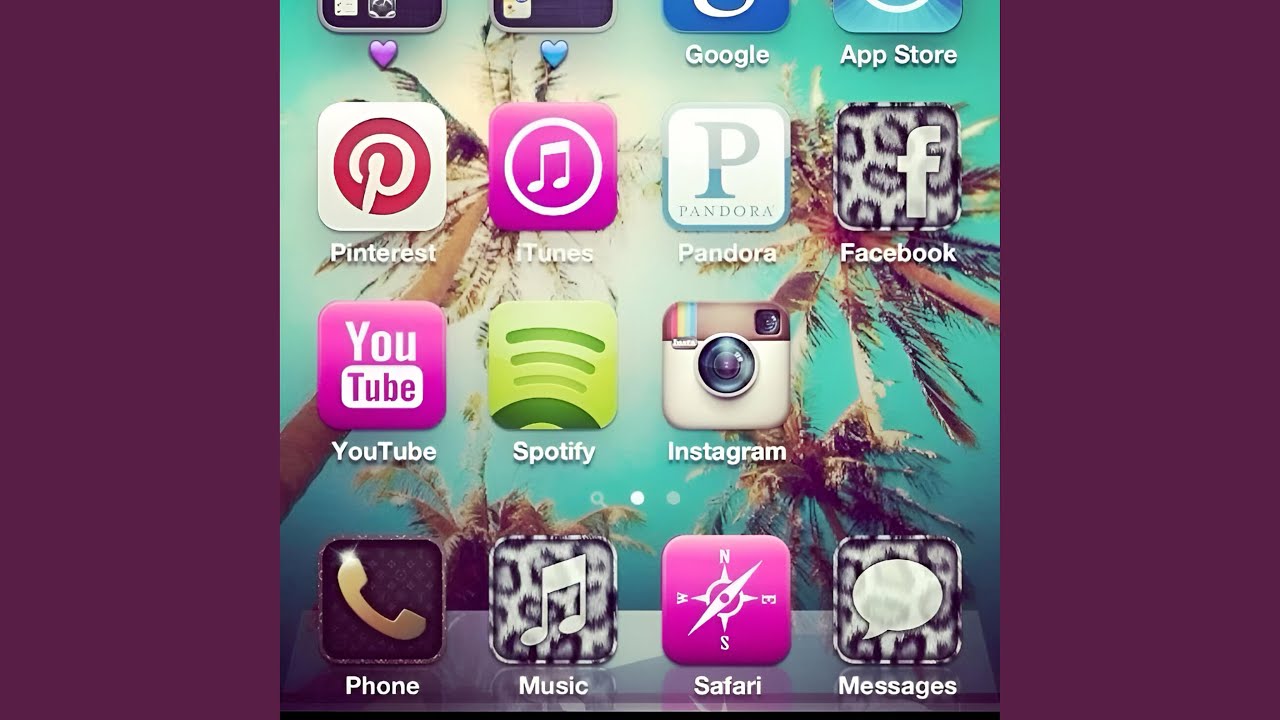The image size is (1280, 720).
Task: Launch Instagram camera app
Action: [726, 366]
